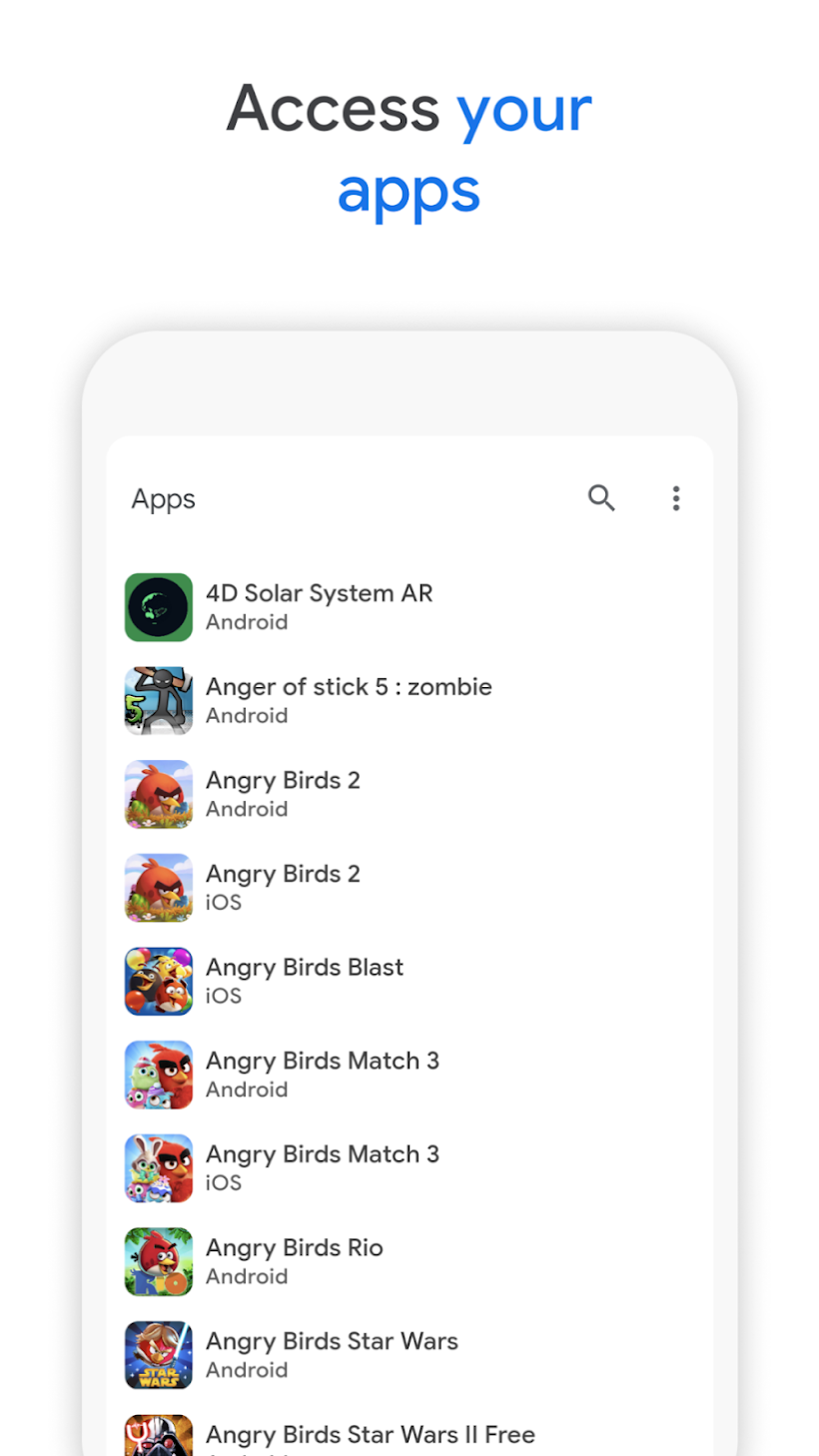The image size is (819, 1456).
Task: Click the Apps header title
Action: point(162,499)
